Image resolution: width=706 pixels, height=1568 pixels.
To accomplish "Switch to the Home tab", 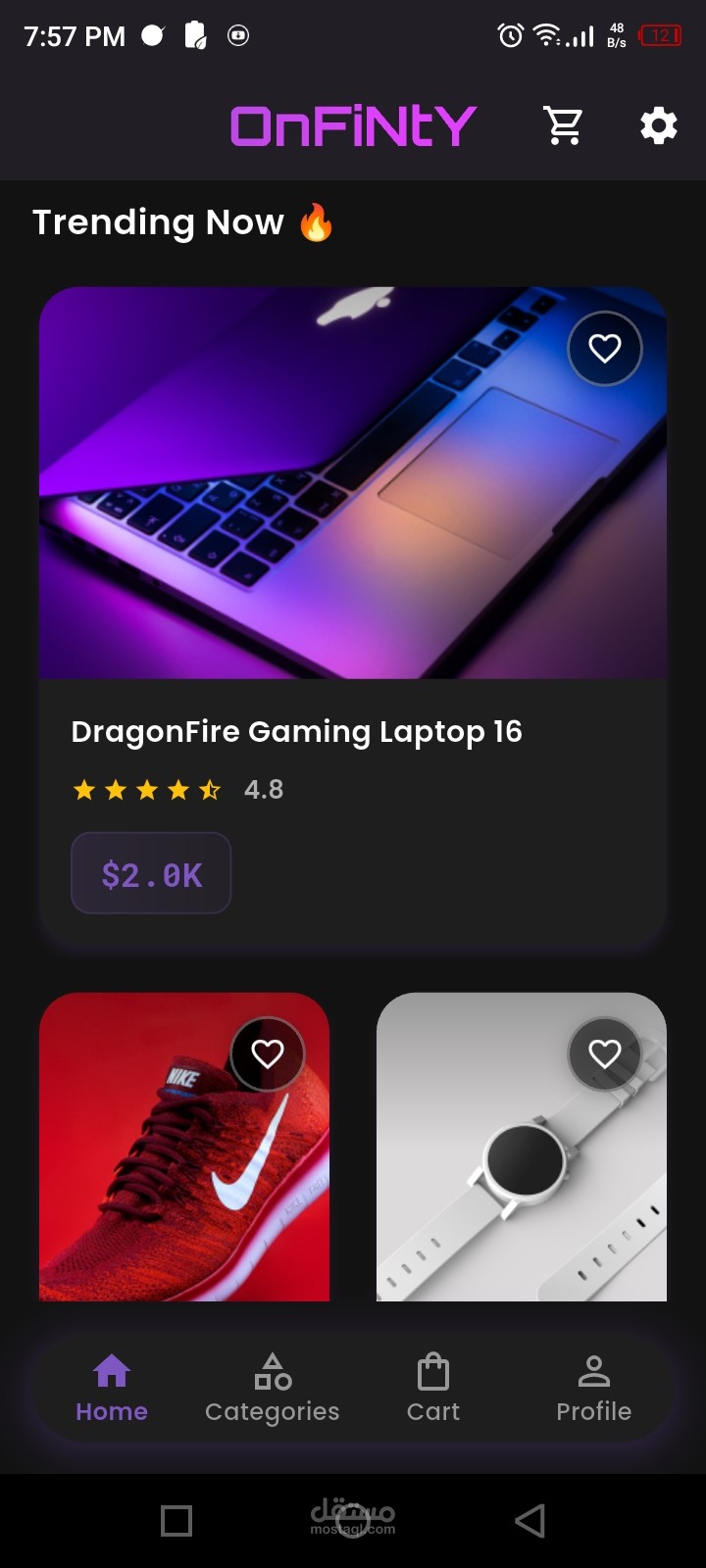I will coord(112,1388).
